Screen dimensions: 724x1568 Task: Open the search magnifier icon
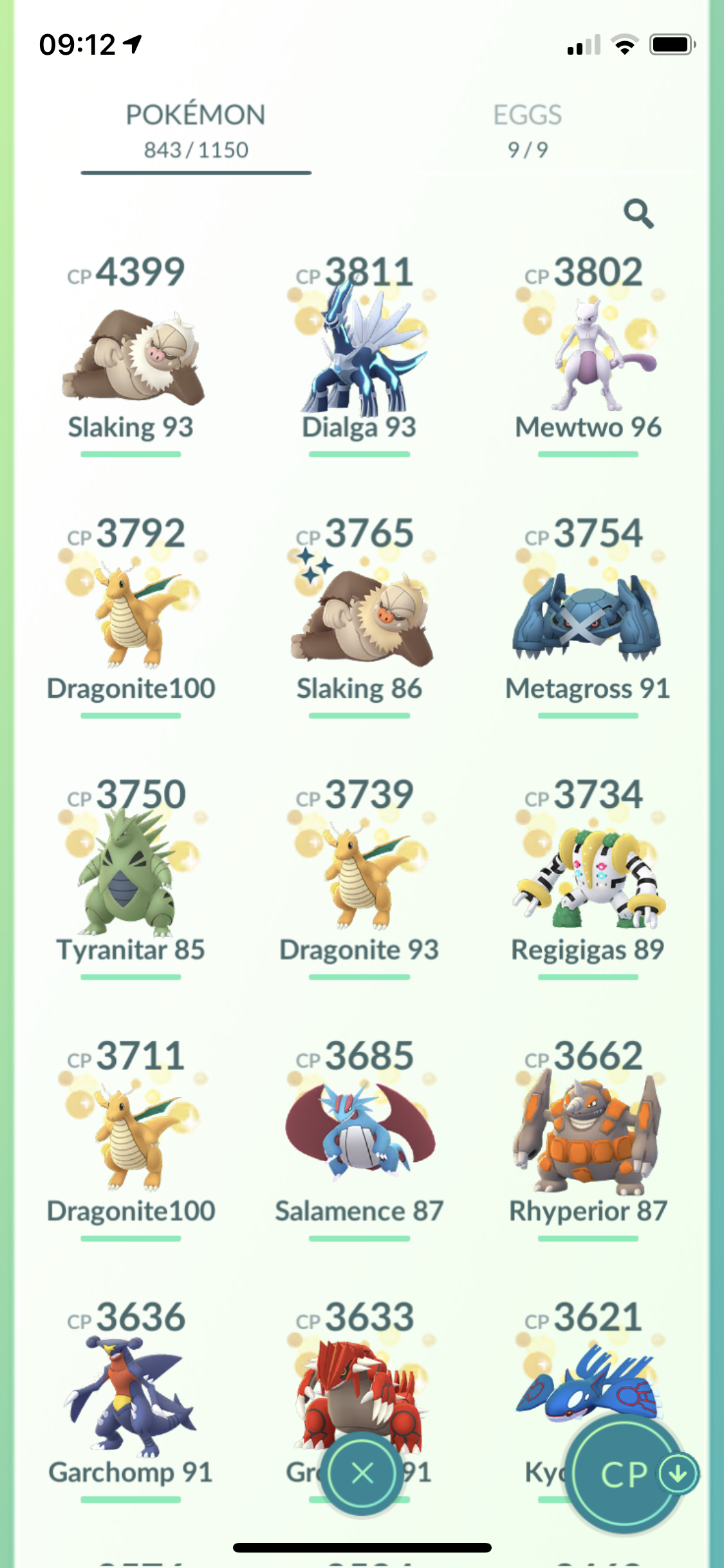pyautogui.click(x=638, y=214)
